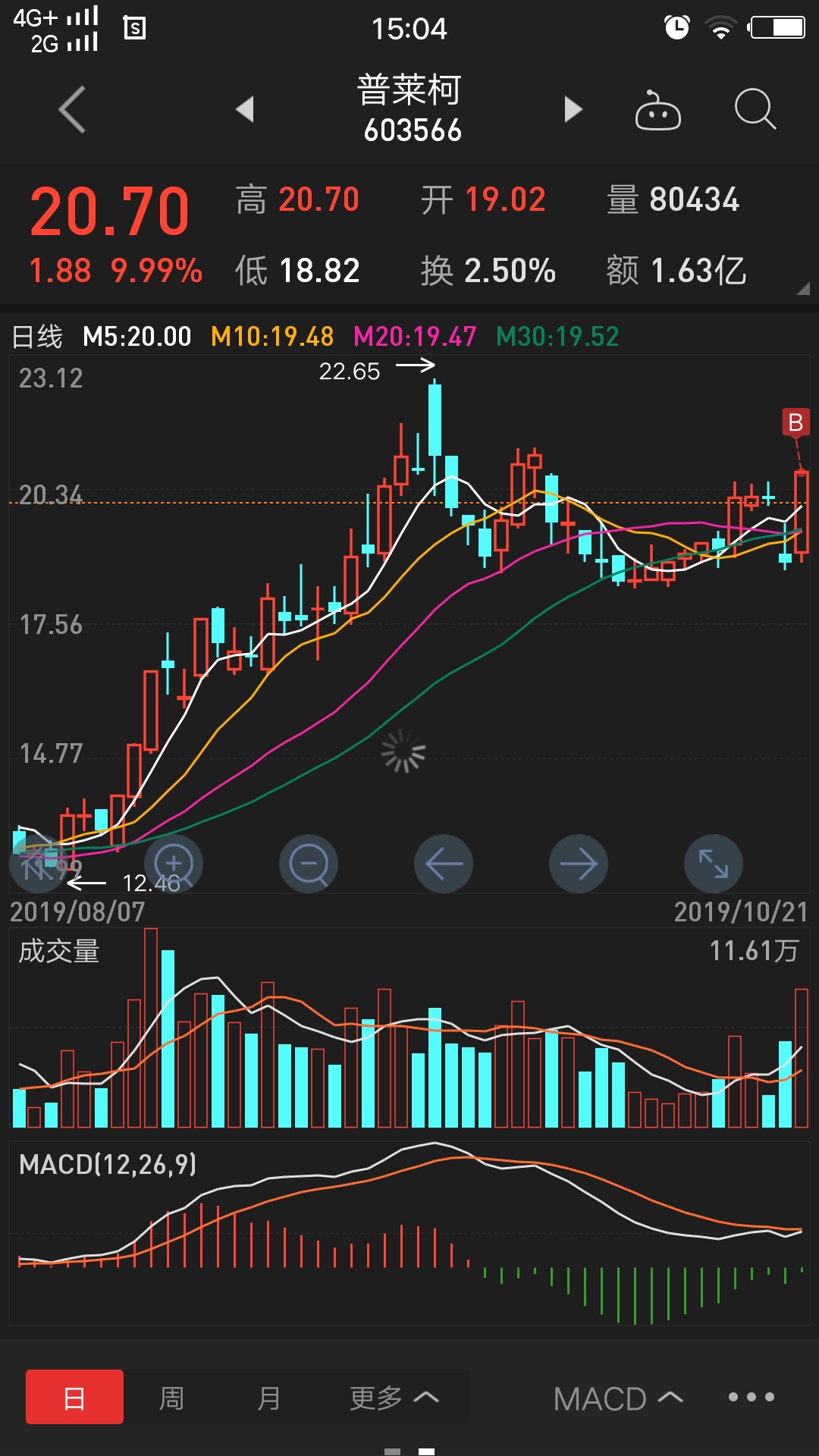
Task: Expand the 更多 more periods dropdown
Action: [x=394, y=1398]
